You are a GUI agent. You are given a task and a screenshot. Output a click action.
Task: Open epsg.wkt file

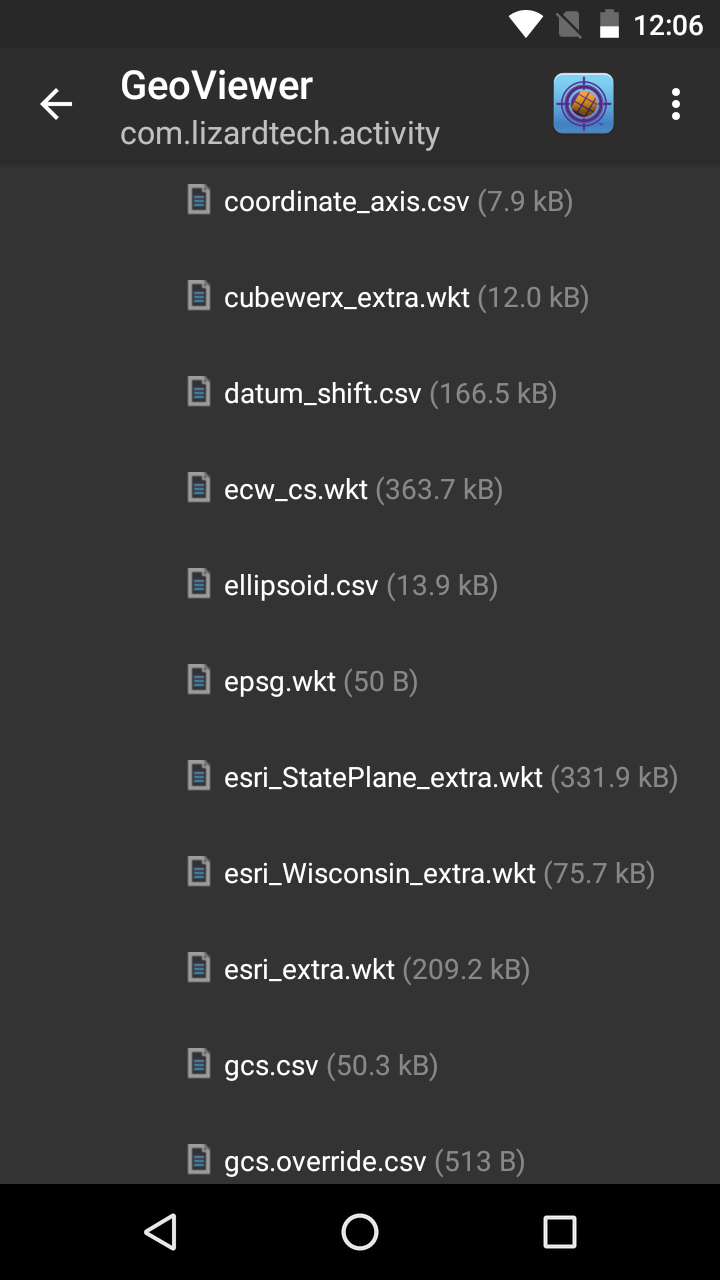pos(280,681)
